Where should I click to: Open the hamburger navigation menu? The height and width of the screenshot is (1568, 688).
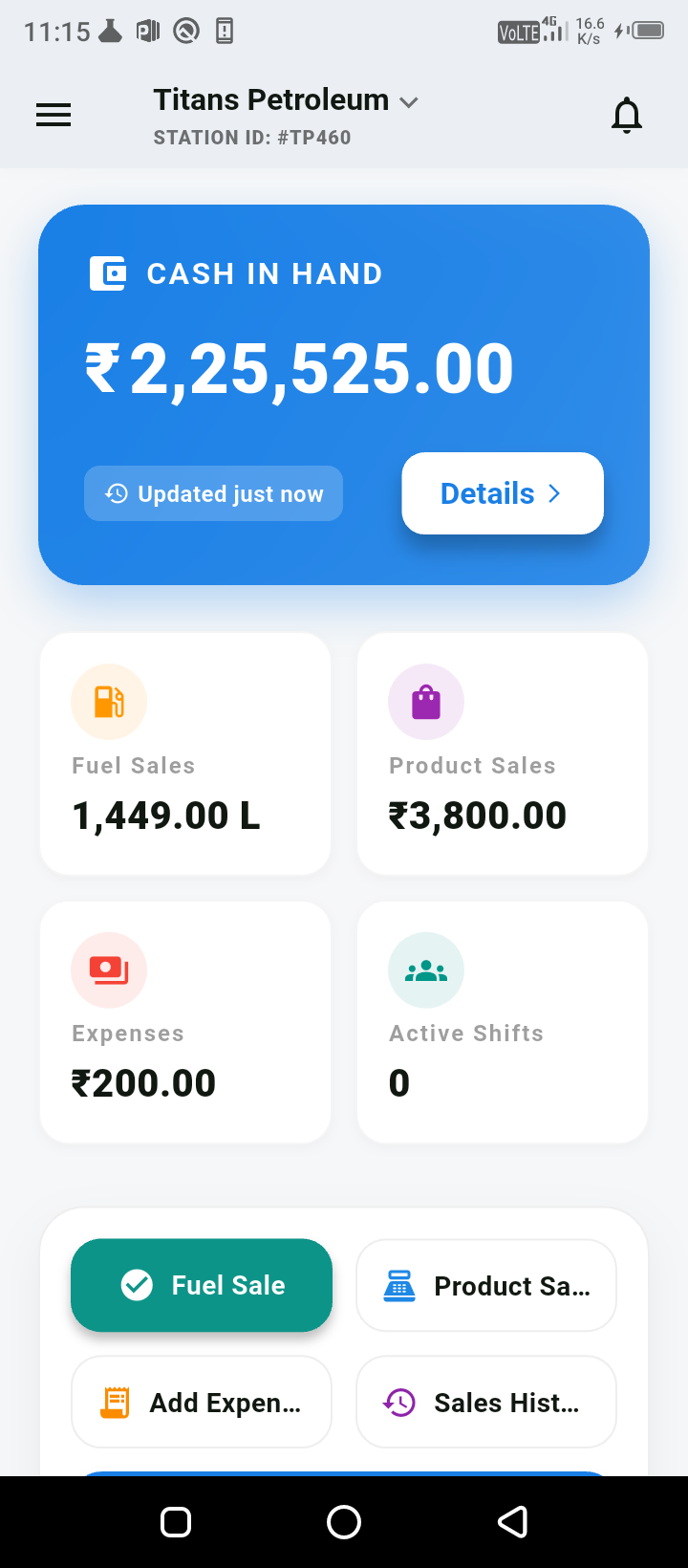click(x=54, y=114)
